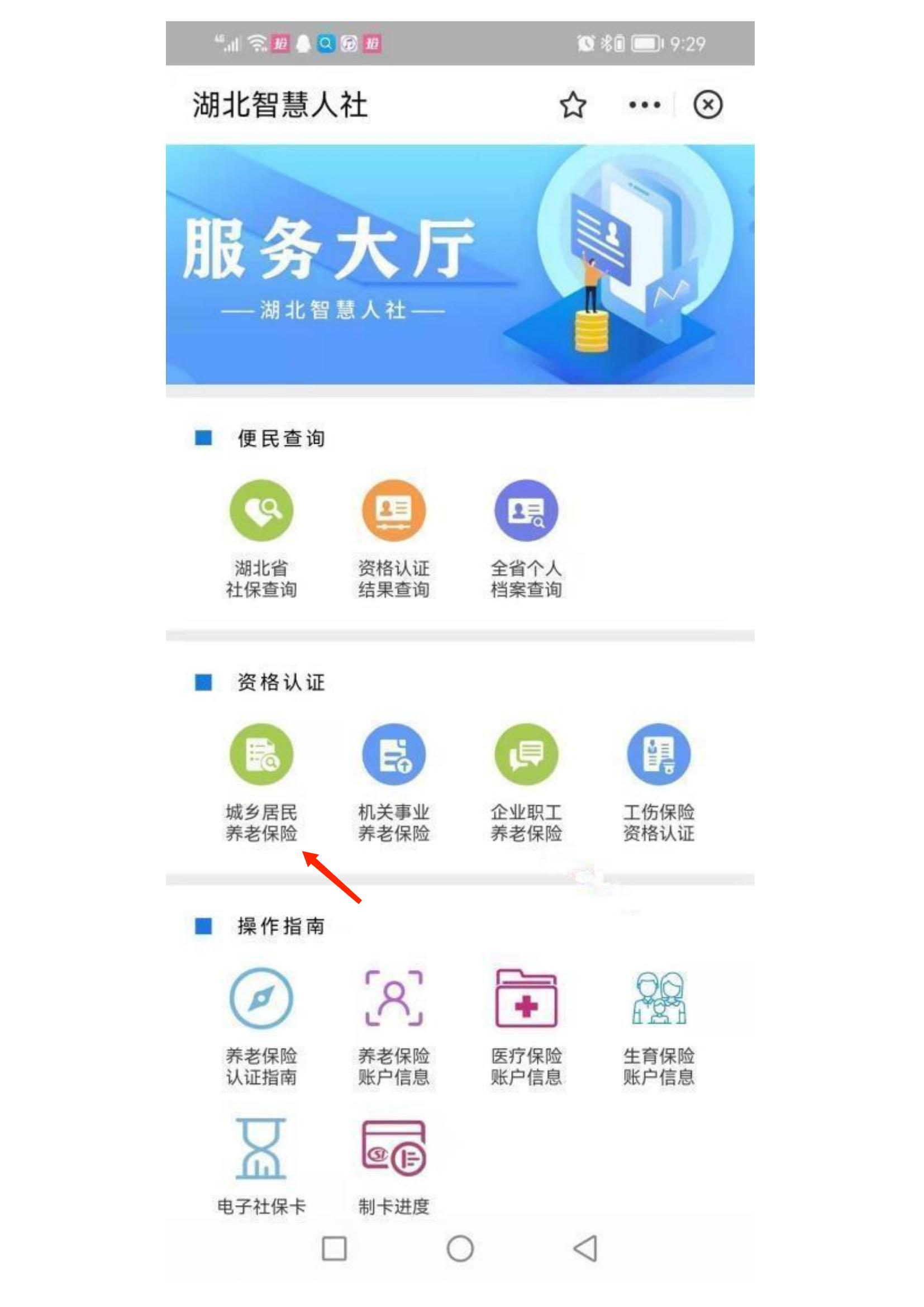Open 工伤保险资格认证
The width and height of the screenshot is (924, 1307).
coord(659,754)
